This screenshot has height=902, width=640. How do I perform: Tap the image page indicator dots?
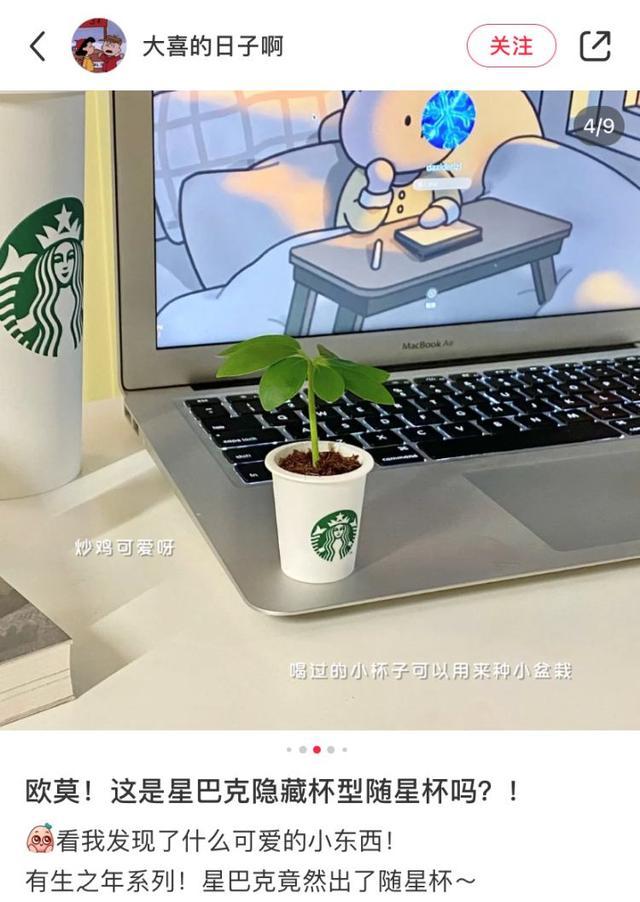click(317, 749)
